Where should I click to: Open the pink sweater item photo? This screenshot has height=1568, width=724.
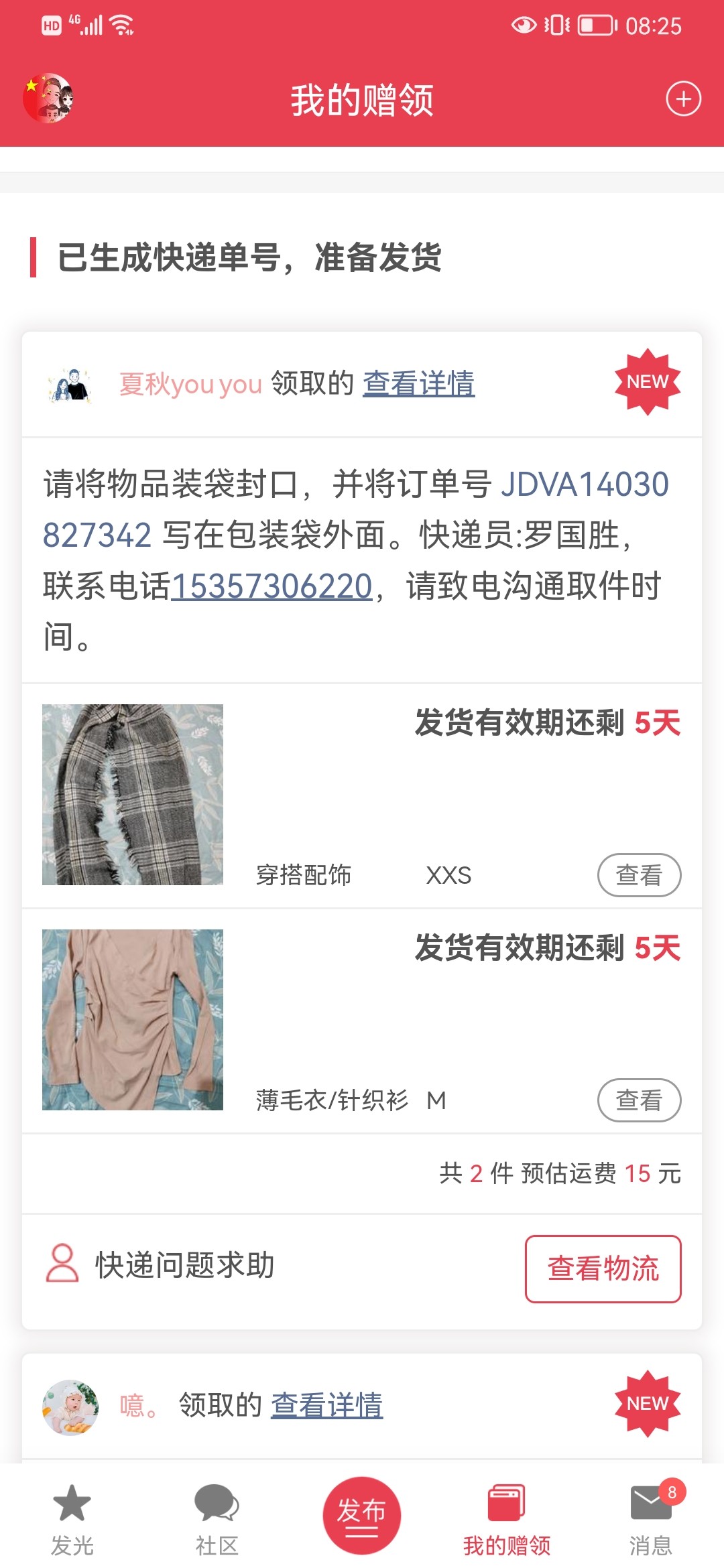[133, 1020]
